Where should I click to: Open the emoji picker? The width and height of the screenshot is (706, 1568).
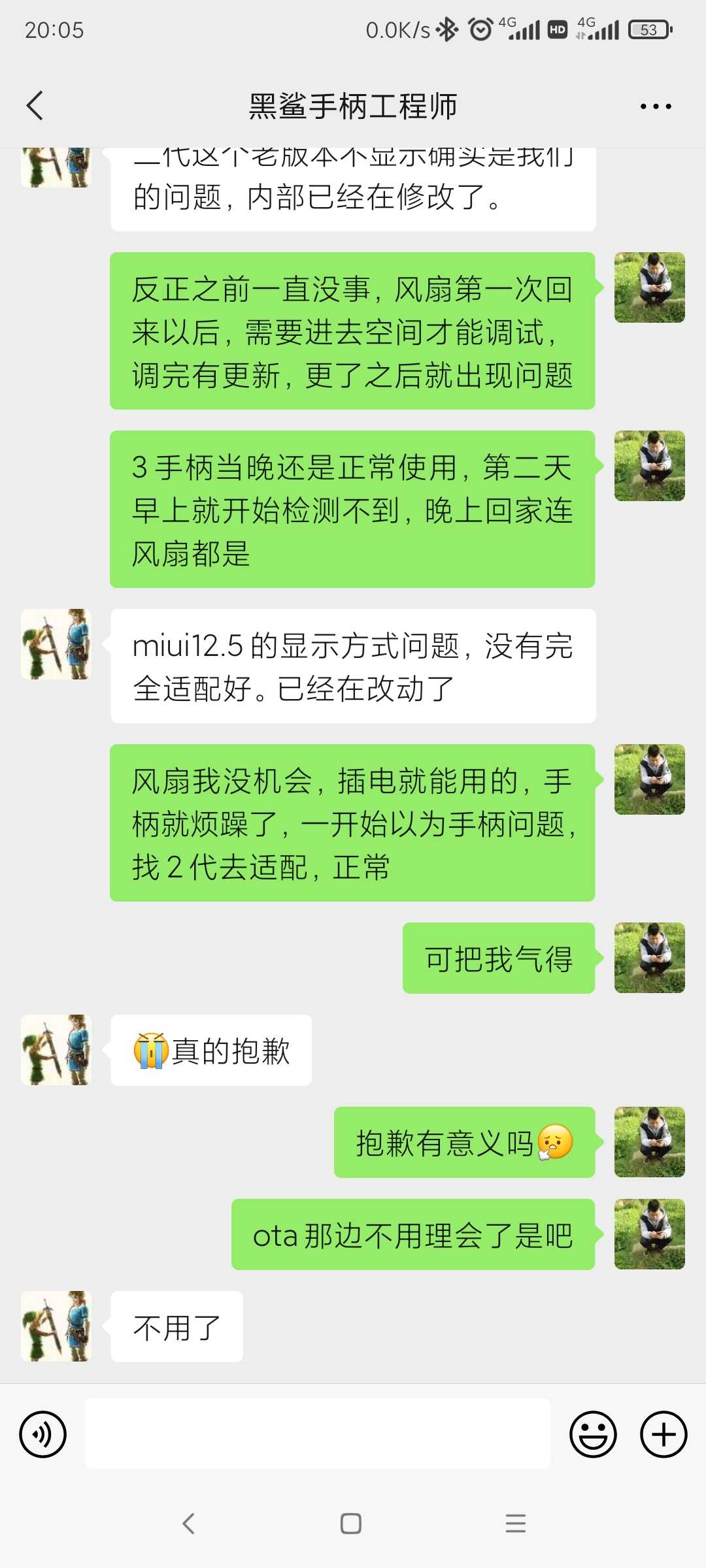tap(593, 1435)
